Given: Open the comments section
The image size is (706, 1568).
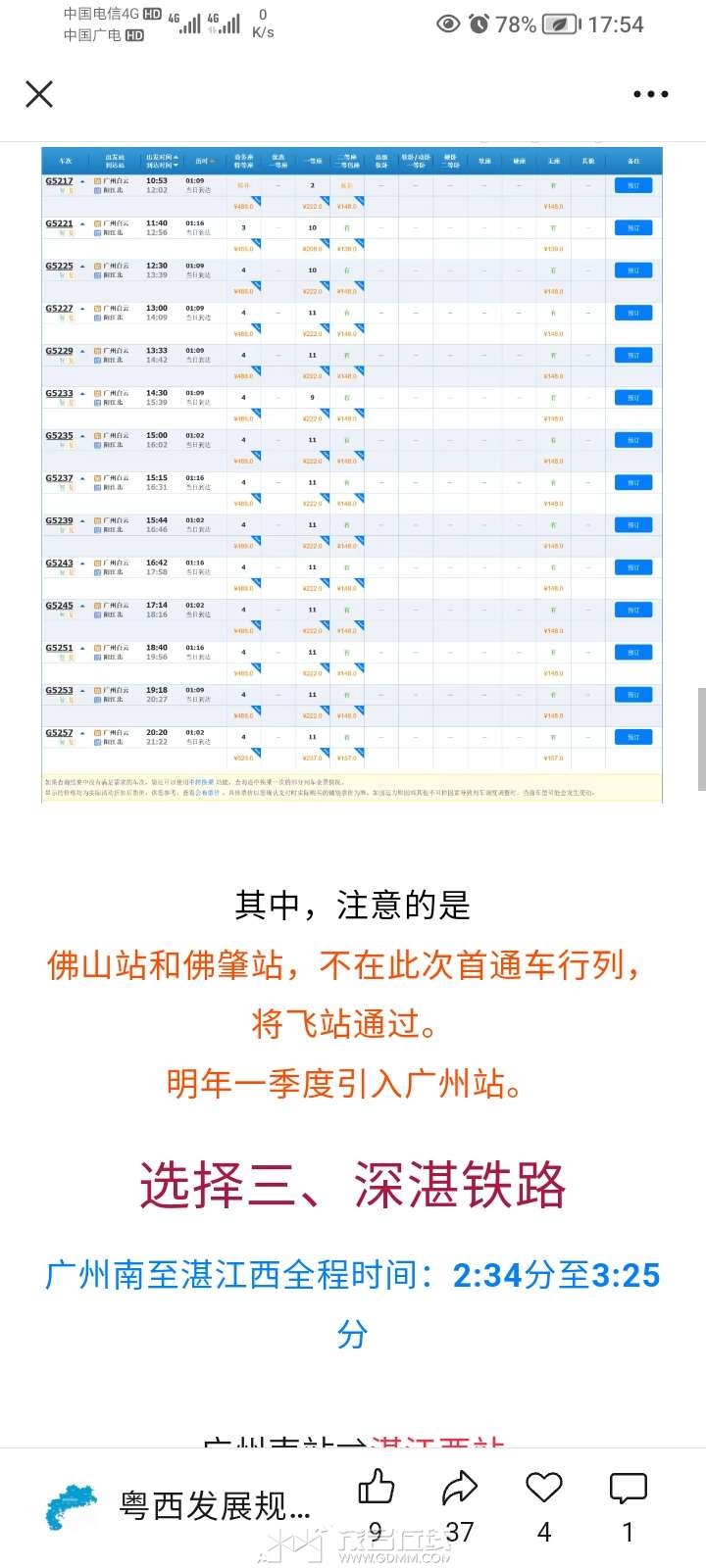Looking at the screenshot, I should [628, 1489].
